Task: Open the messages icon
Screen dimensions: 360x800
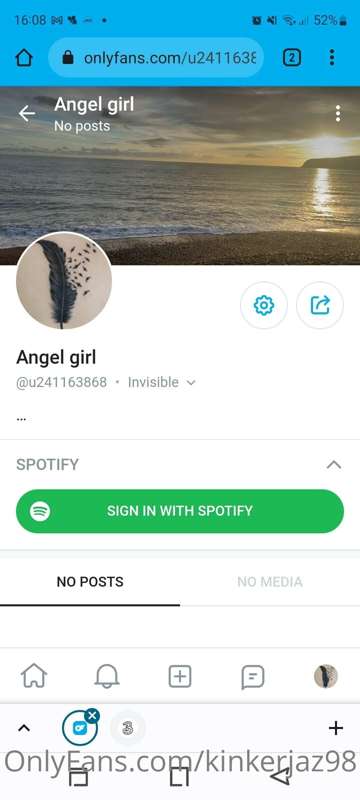Action: [x=253, y=677]
